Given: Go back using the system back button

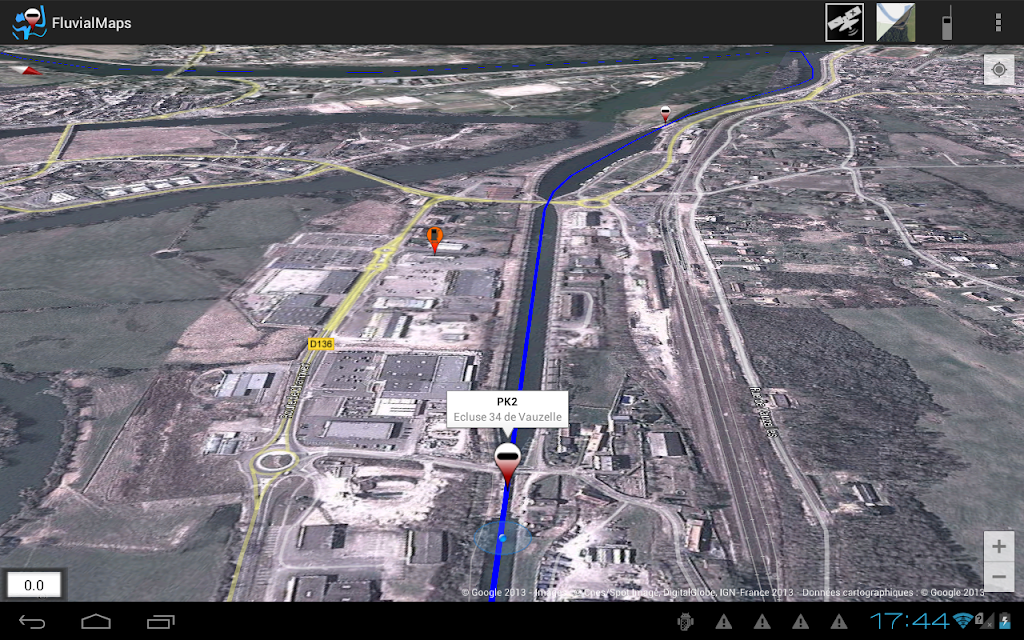Looking at the screenshot, I should pyautogui.click(x=31, y=622).
